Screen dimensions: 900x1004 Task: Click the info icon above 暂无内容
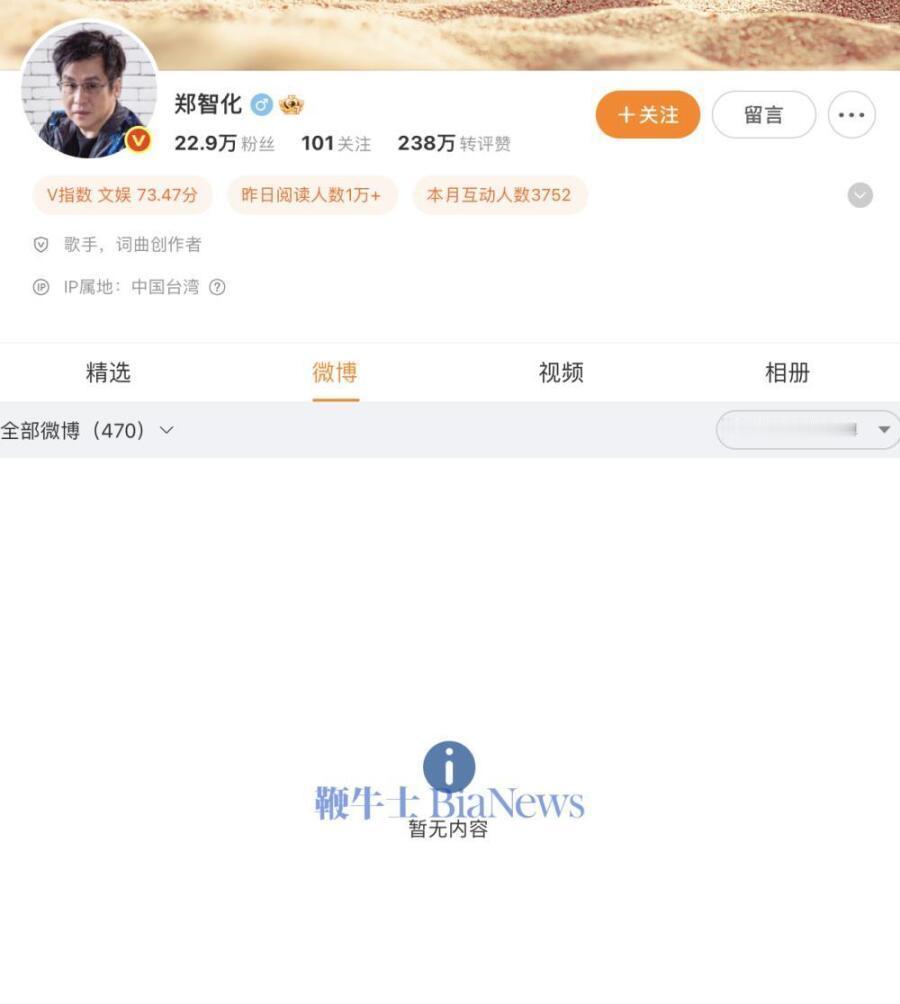(x=449, y=765)
